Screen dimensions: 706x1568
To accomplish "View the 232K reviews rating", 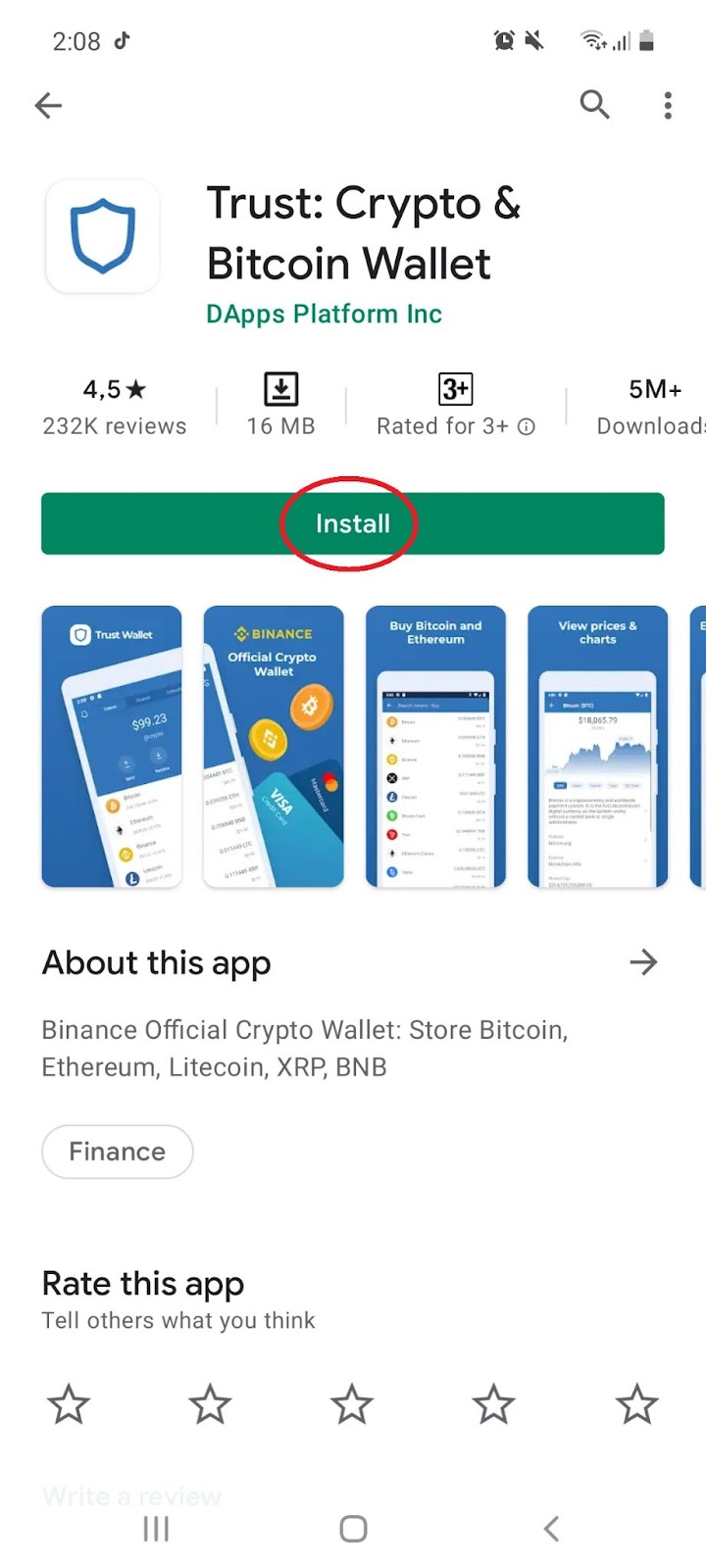I will [x=114, y=407].
